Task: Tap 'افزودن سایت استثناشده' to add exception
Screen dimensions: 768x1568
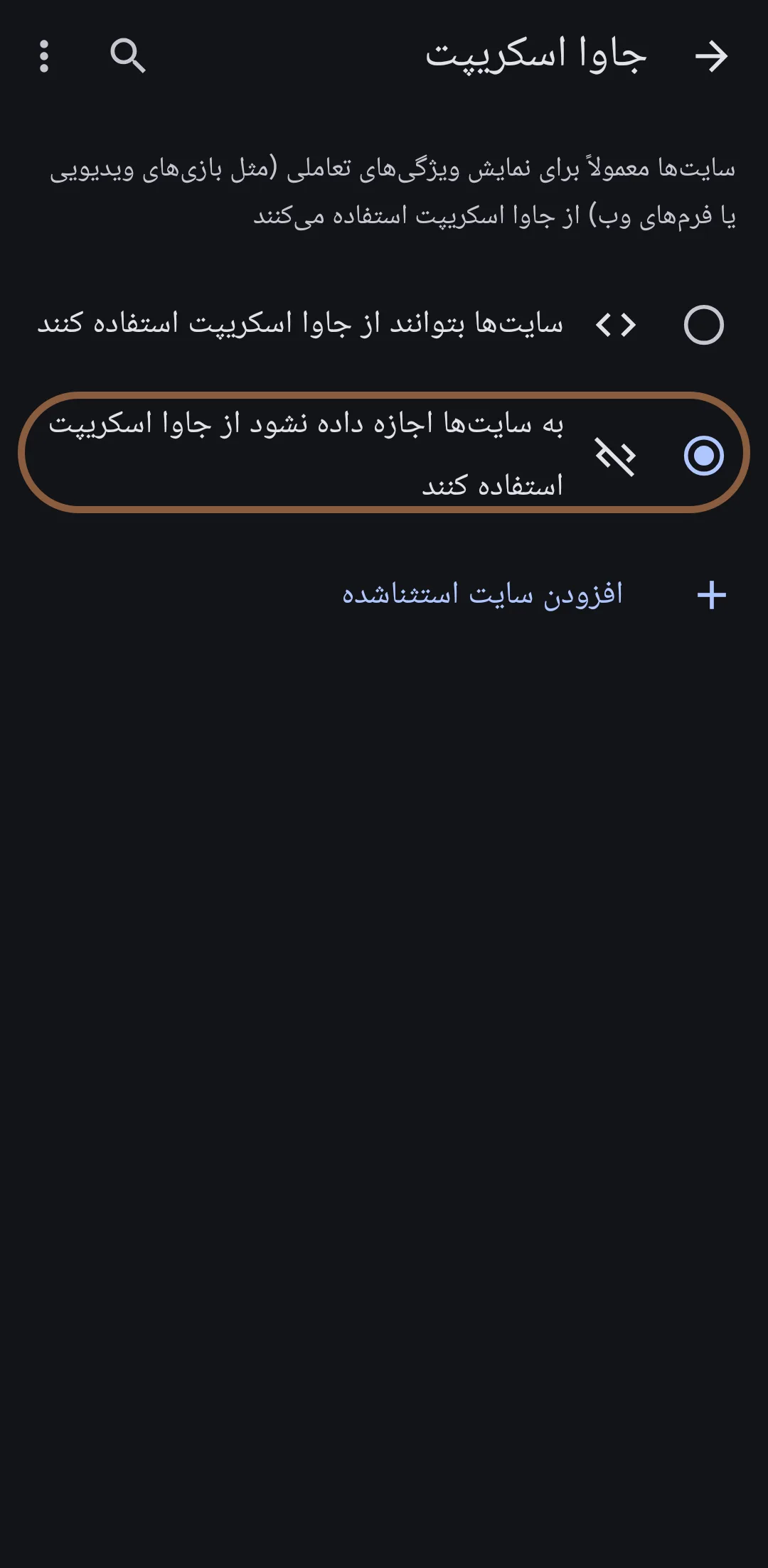Action: [482, 594]
